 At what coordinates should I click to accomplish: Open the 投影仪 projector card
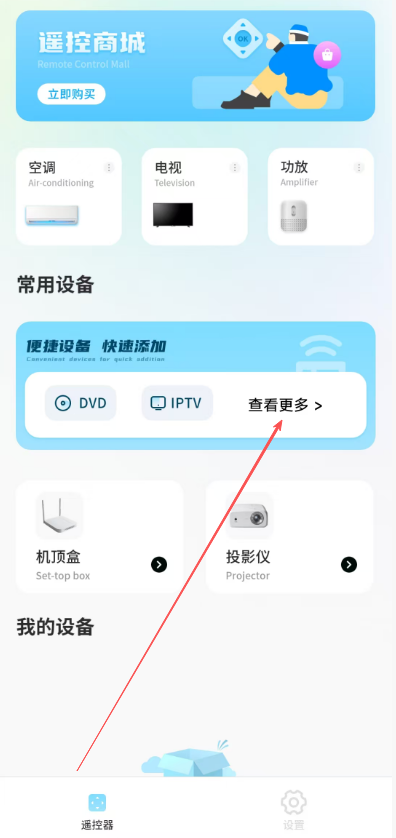point(290,537)
